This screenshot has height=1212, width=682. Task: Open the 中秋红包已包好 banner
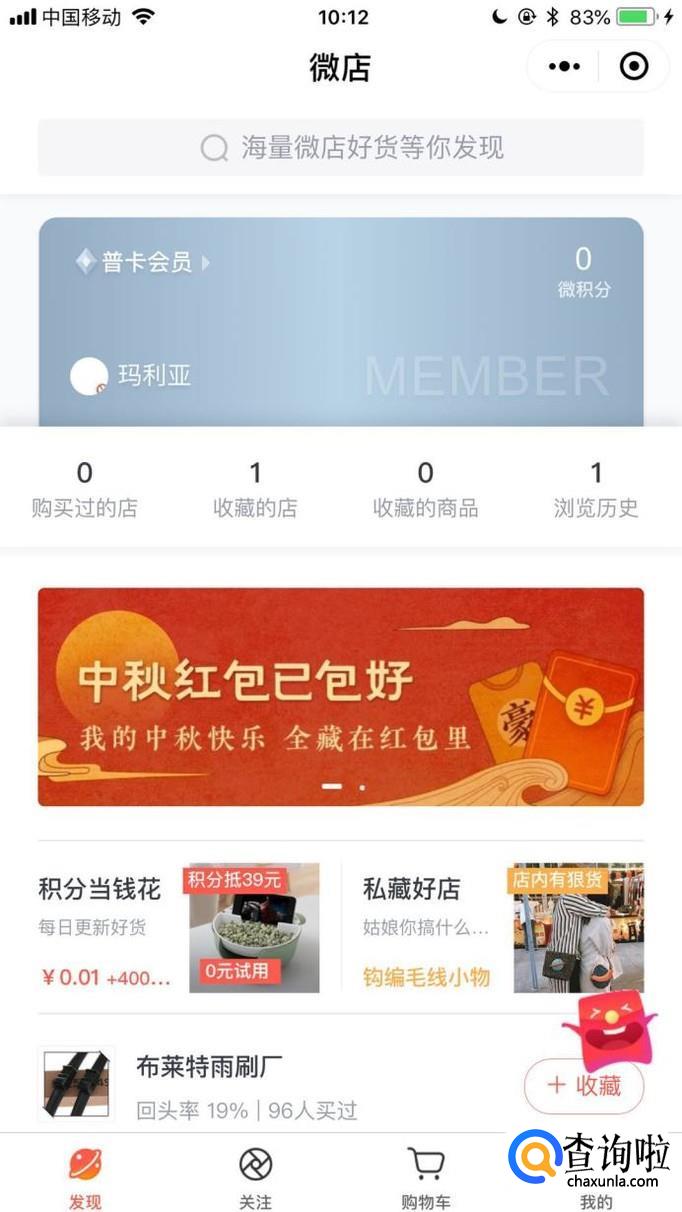341,696
